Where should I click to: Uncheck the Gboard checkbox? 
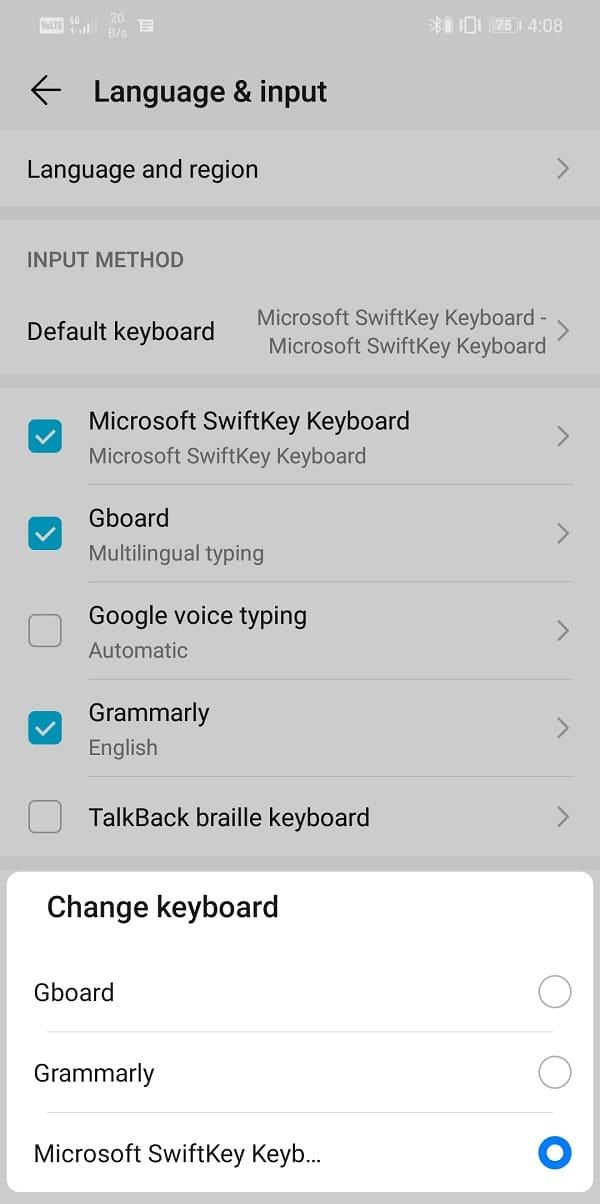coord(45,533)
